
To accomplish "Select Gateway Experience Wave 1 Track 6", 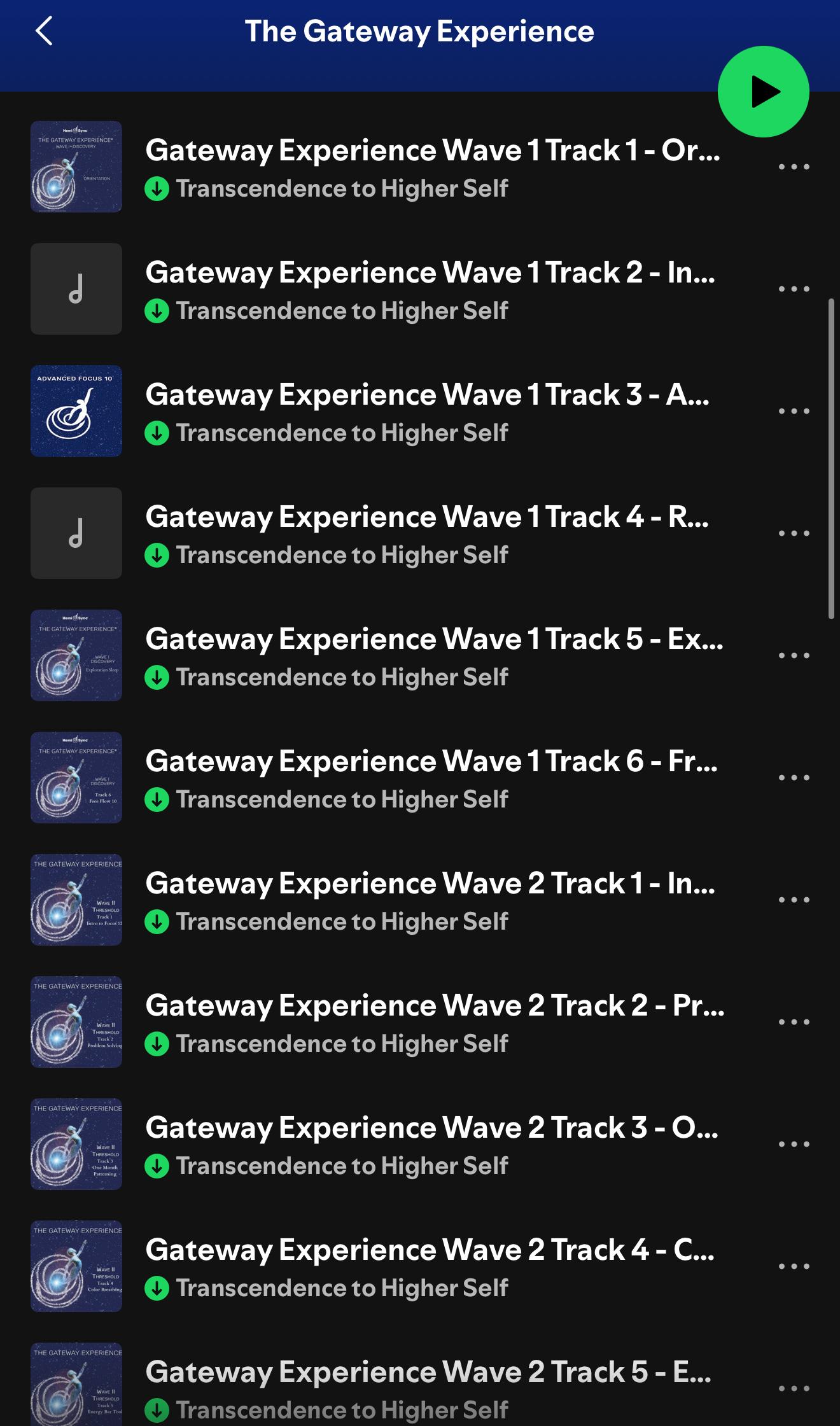I will click(431, 762).
